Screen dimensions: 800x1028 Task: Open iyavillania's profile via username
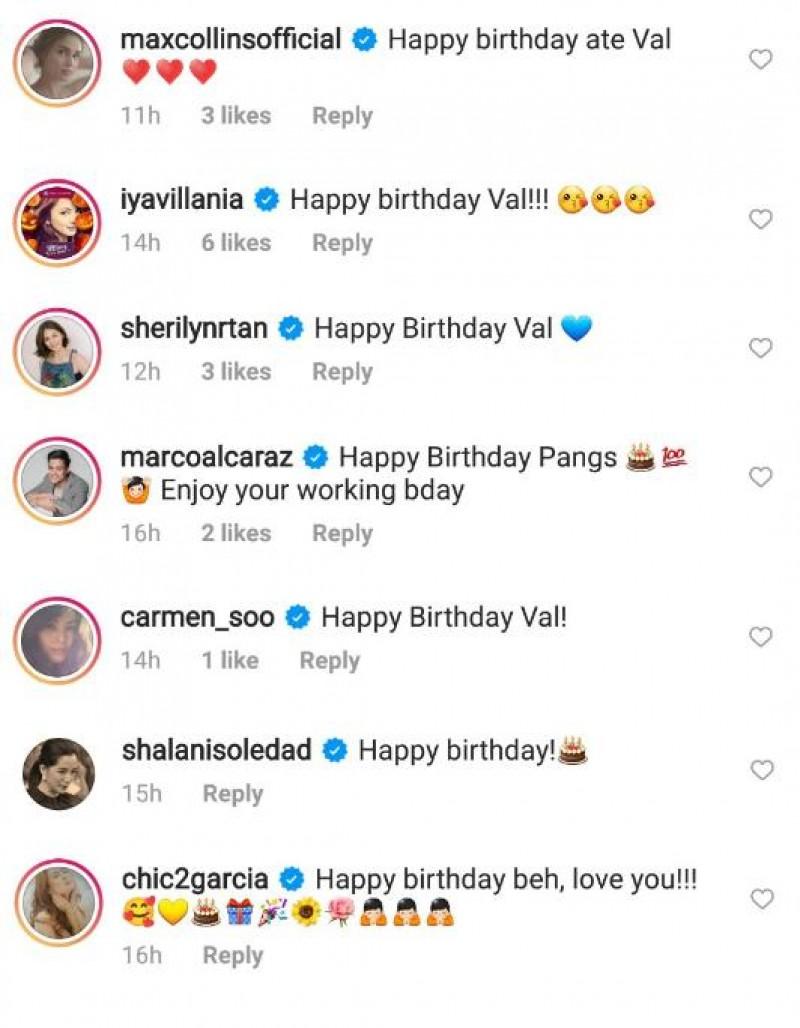point(181,200)
